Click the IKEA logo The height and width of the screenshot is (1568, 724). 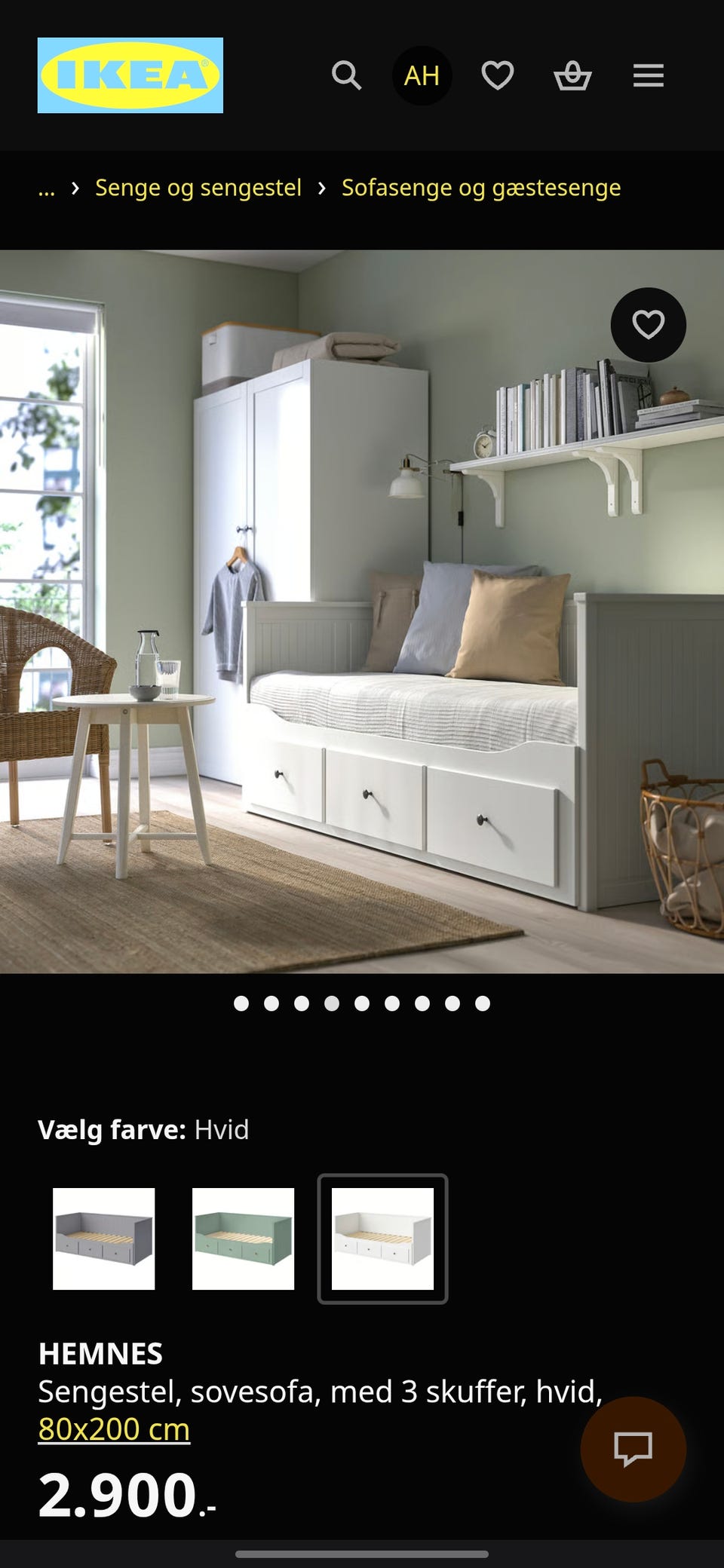click(130, 75)
